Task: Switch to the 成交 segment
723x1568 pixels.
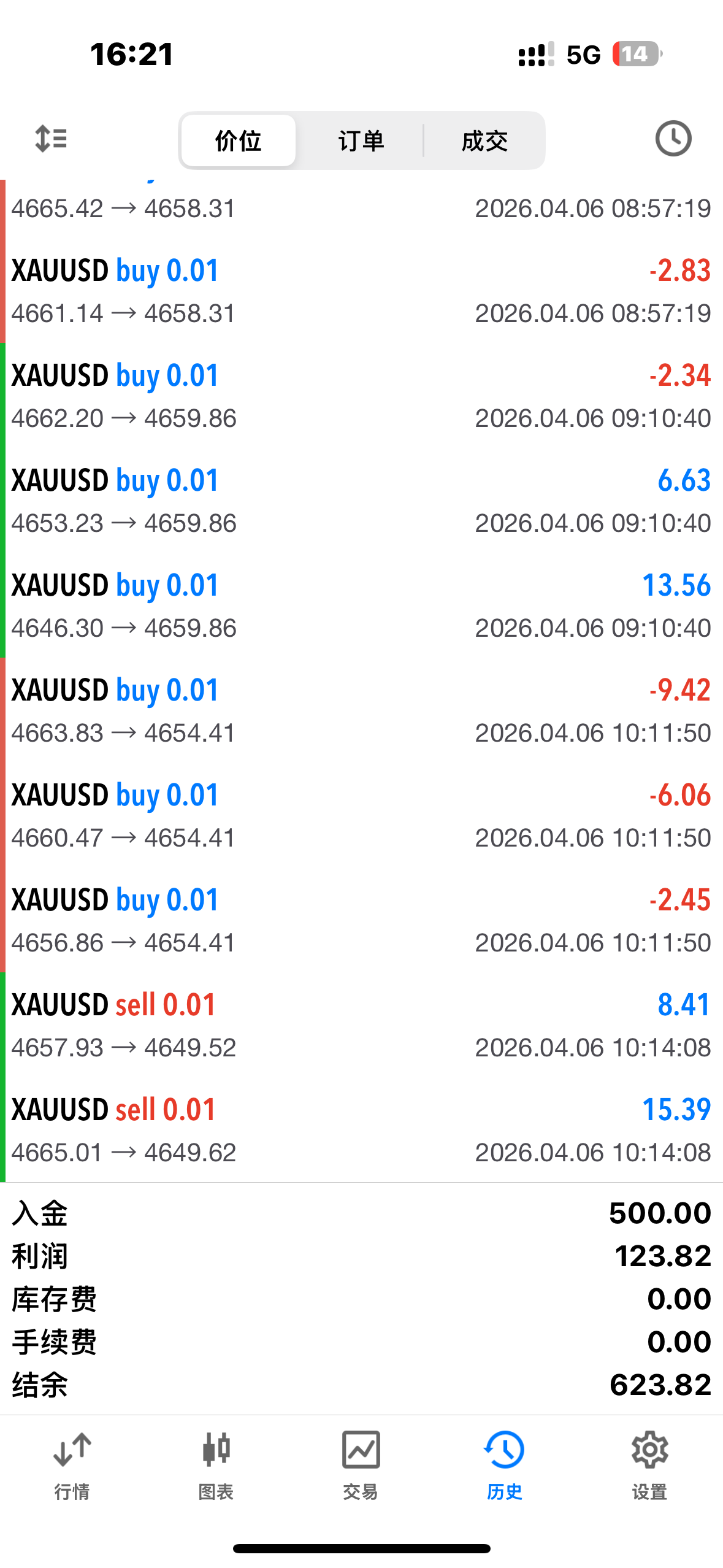Action: click(x=484, y=140)
